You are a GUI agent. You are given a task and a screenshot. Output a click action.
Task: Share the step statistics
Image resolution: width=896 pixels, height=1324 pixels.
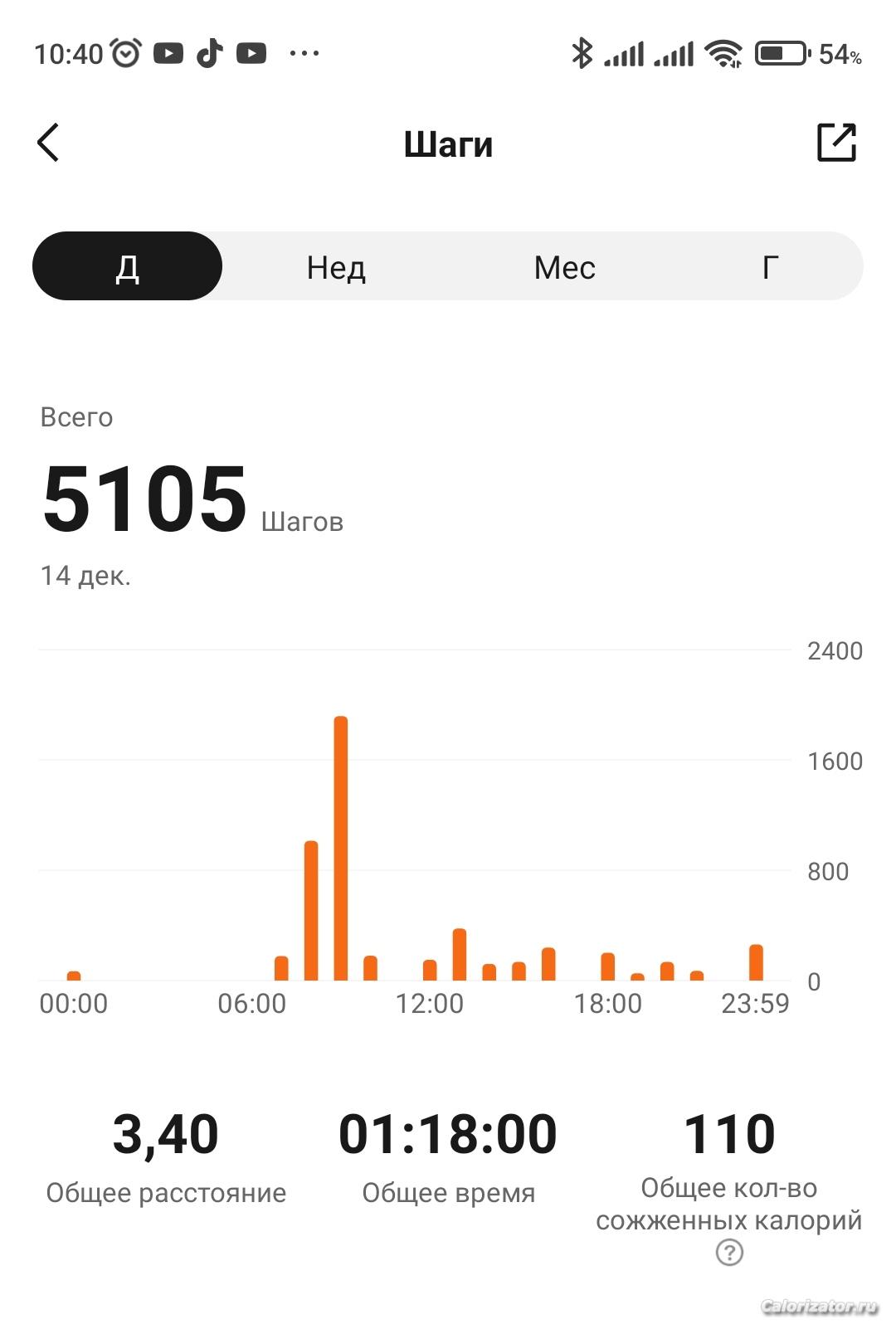tap(835, 143)
